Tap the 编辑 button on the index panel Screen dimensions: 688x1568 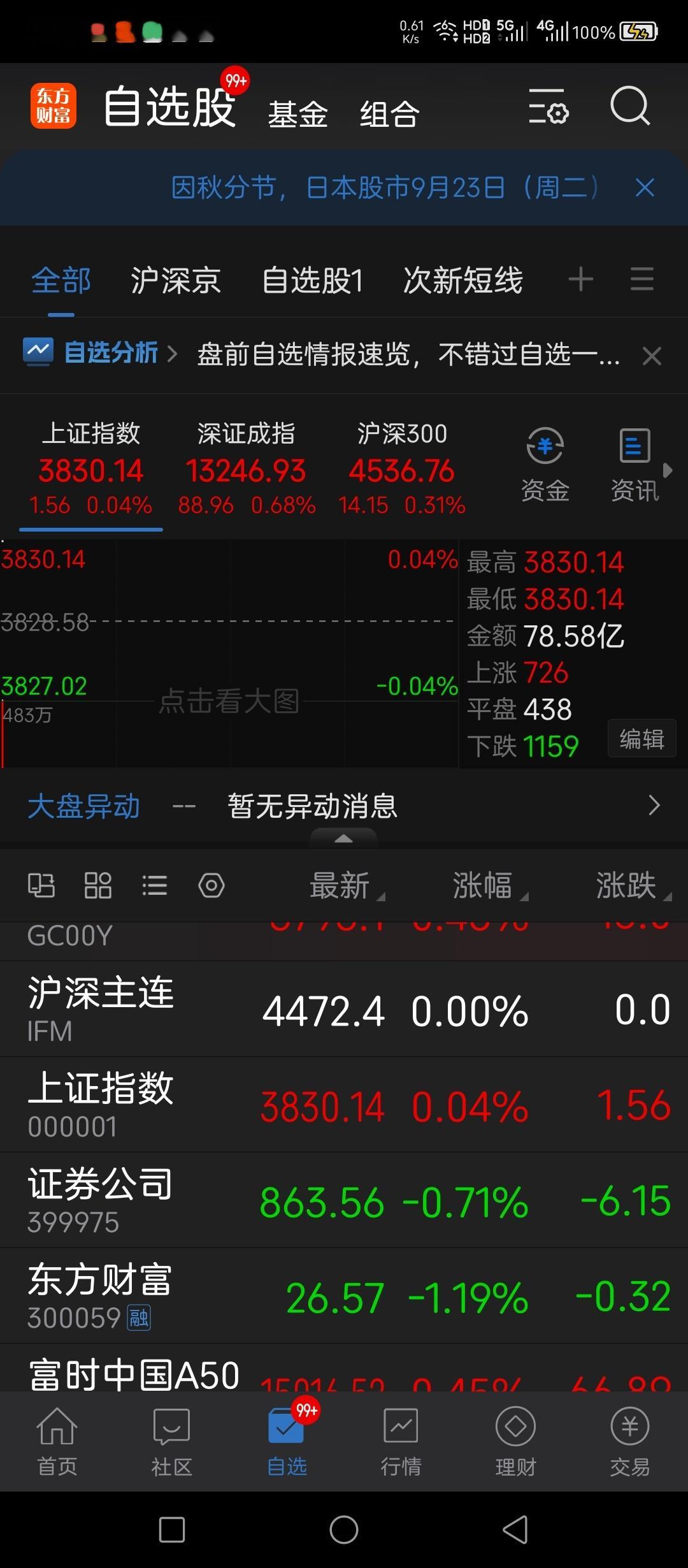point(641,739)
